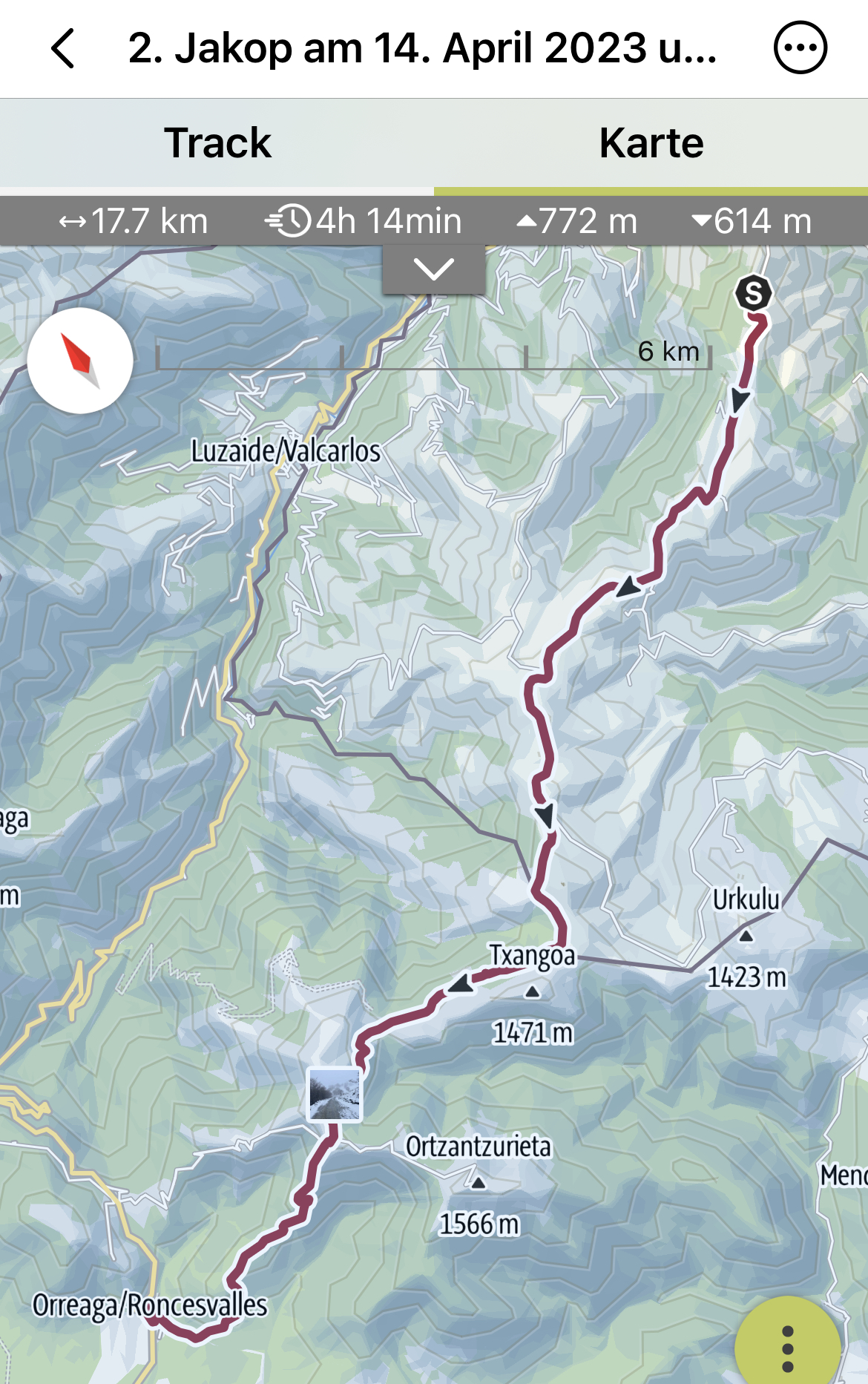
Task: Tap the compass to reorient map
Action: (x=80, y=361)
